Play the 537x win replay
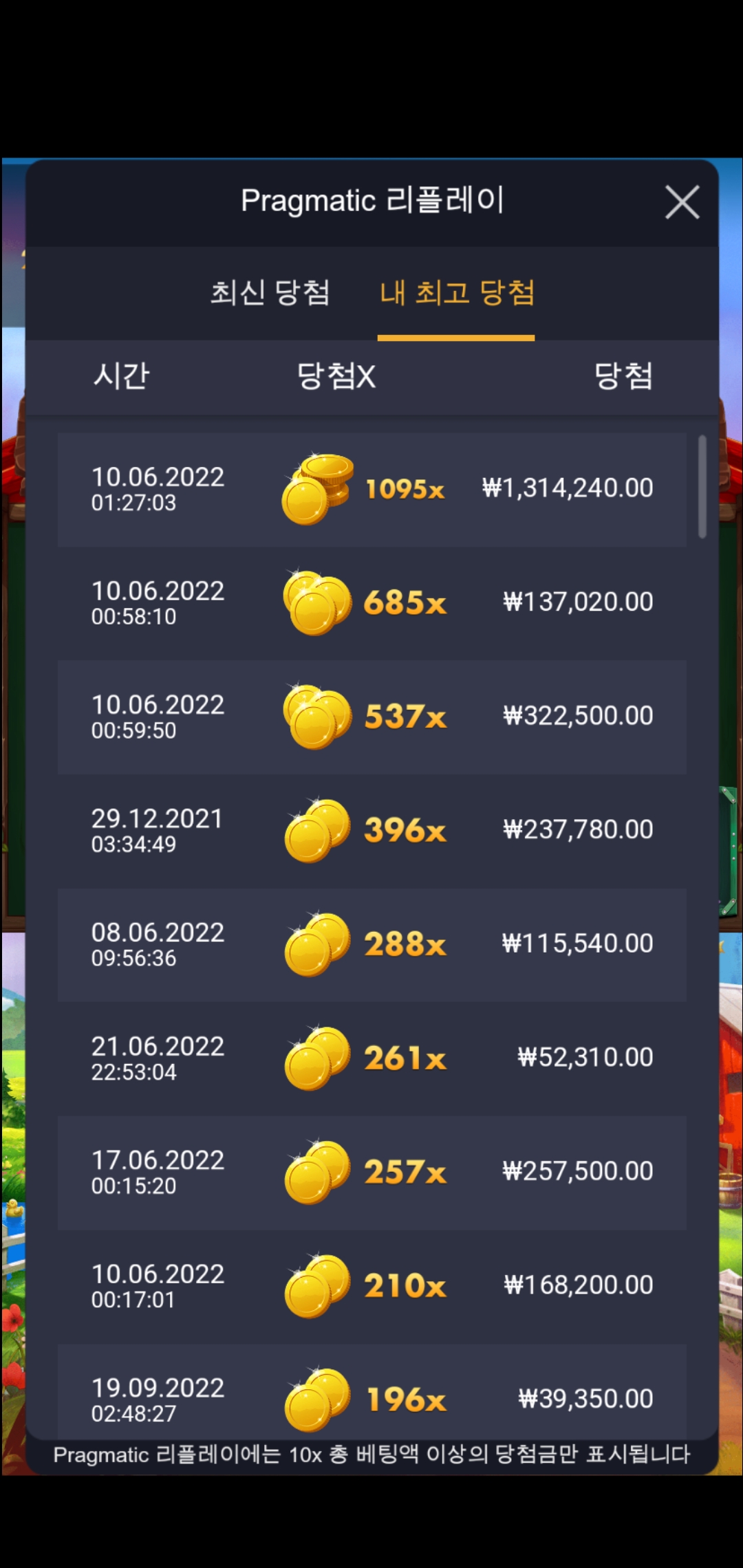743x1568 pixels. [x=371, y=717]
